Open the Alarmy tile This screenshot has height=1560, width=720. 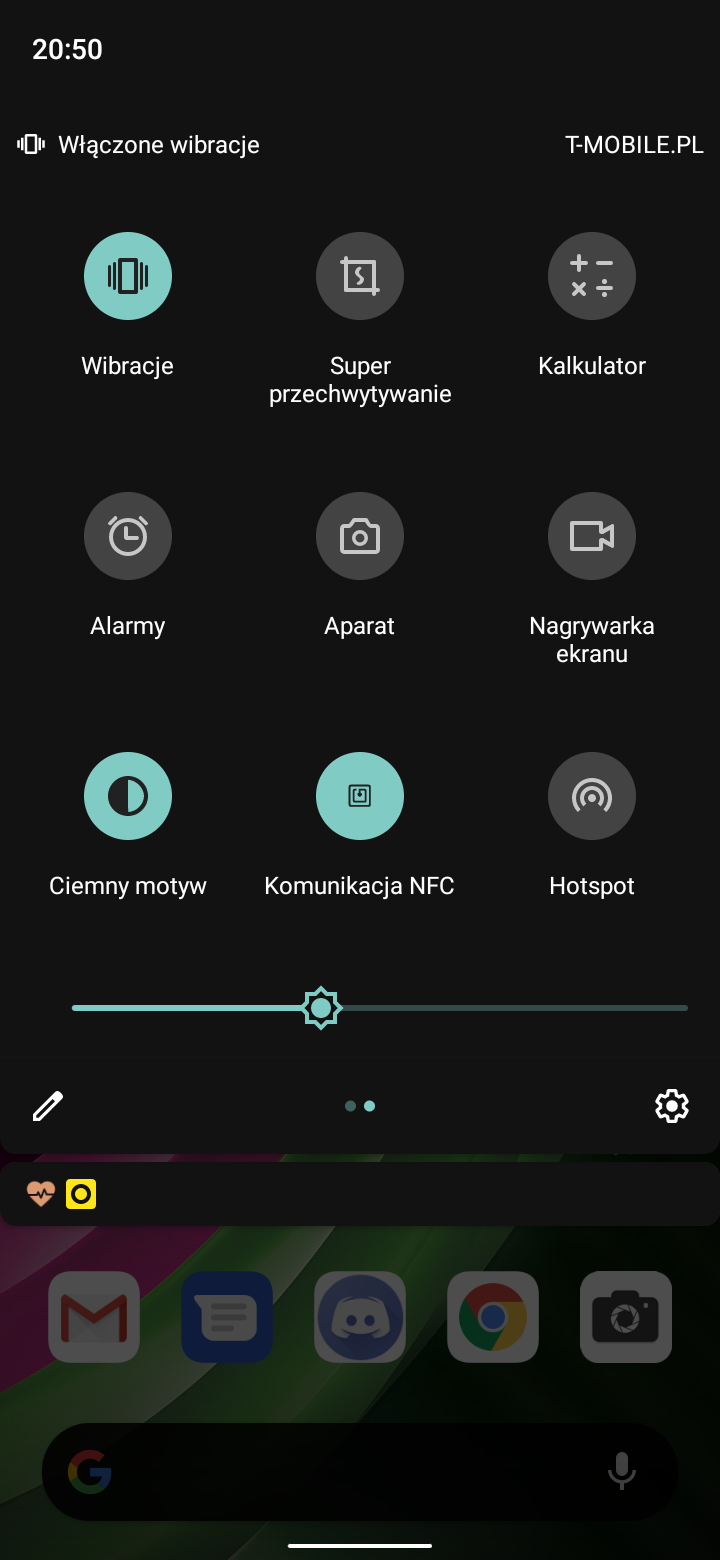(x=128, y=536)
